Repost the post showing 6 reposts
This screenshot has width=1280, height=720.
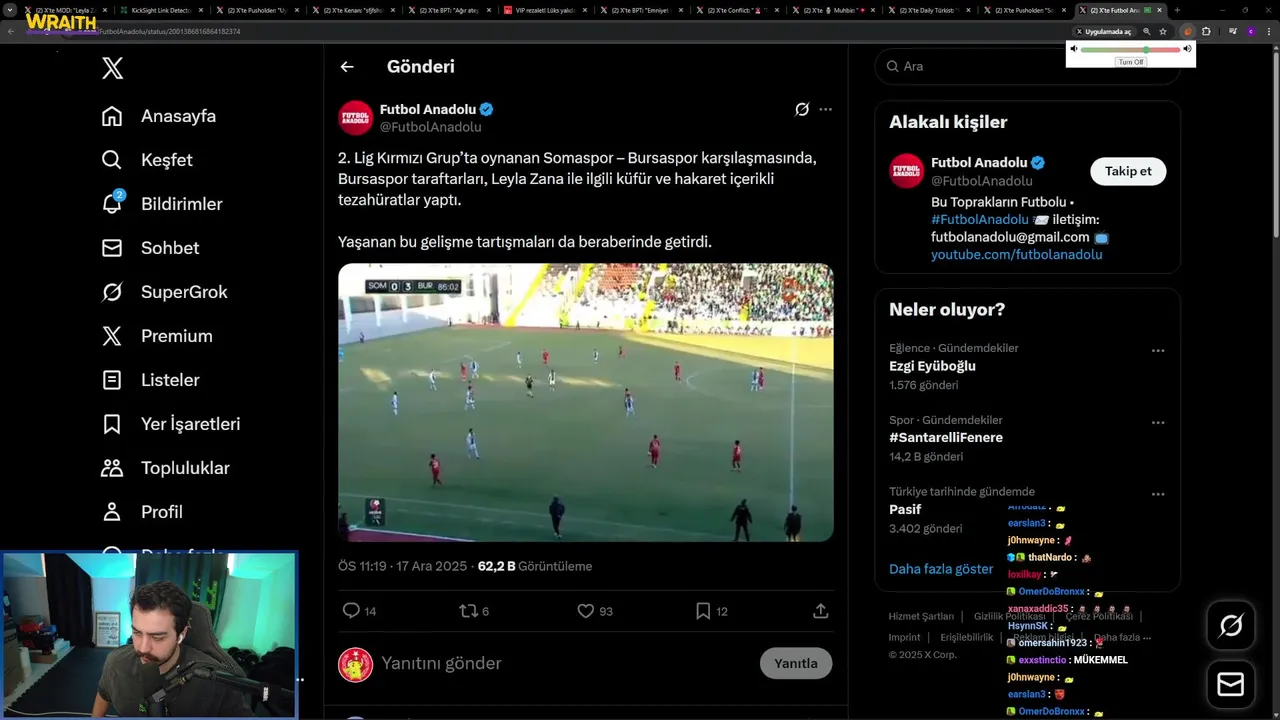click(x=474, y=610)
